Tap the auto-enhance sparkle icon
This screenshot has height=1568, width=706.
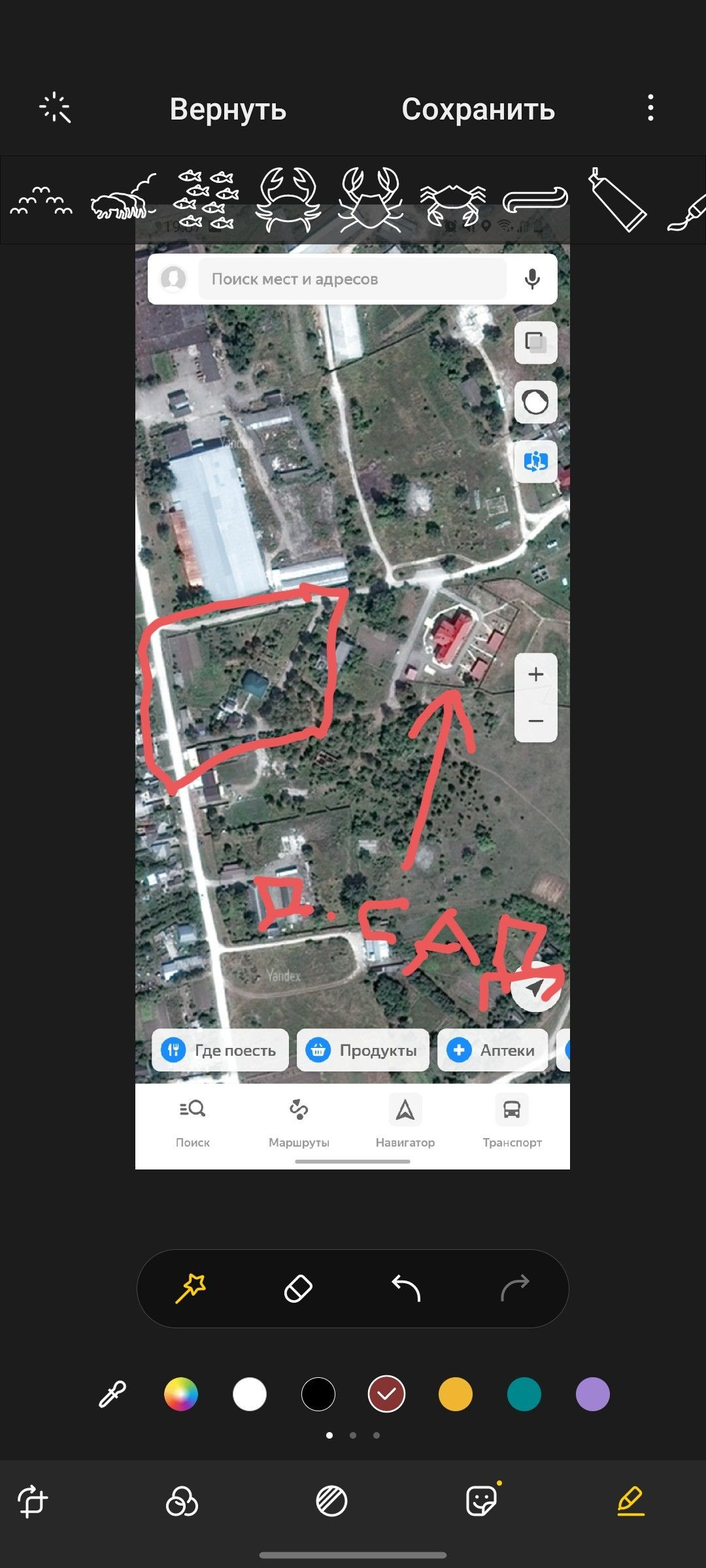click(x=55, y=108)
